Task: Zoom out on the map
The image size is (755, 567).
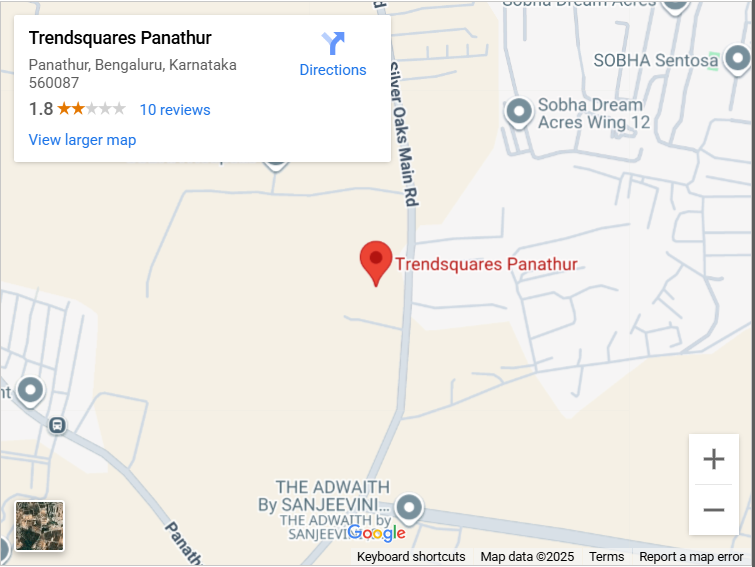Action: click(x=713, y=510)
